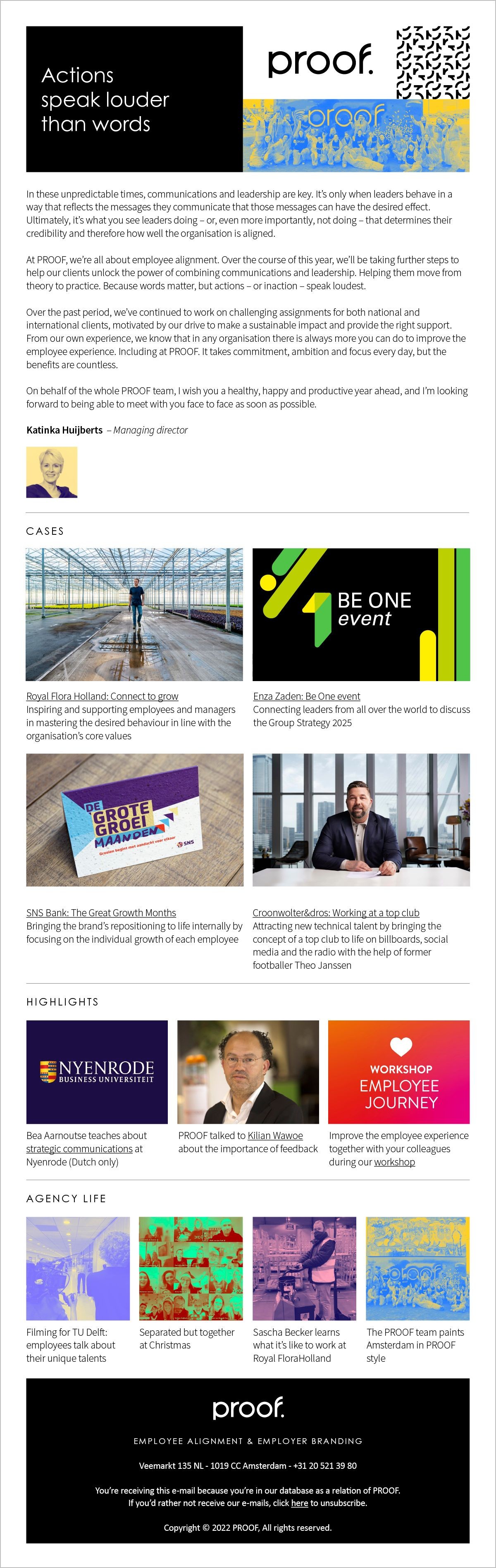Open the greenhouse case image
This screenshot has width=496, height=1568.
[134, 614]
